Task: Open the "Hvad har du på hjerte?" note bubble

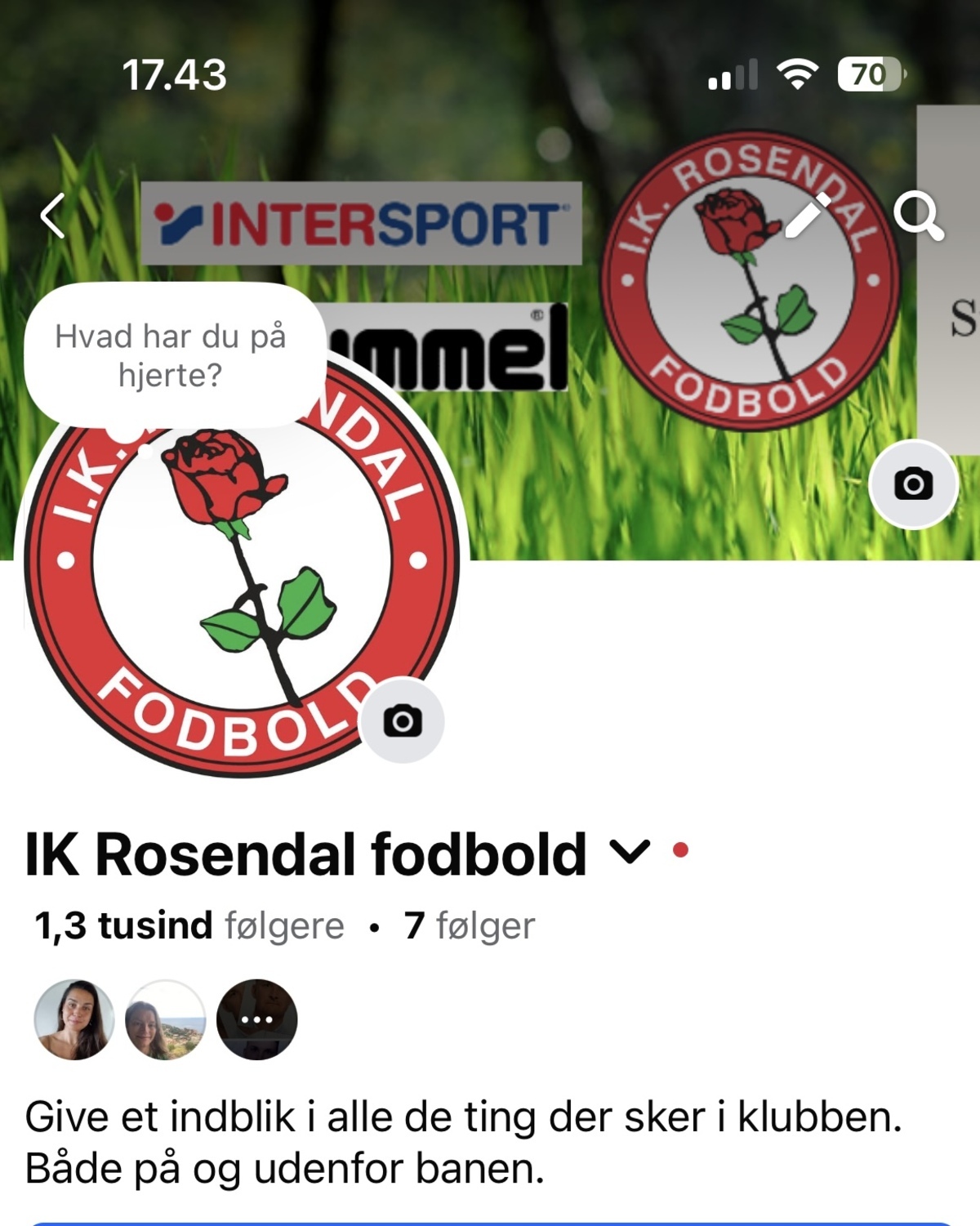Action: (x=171, y=355)
